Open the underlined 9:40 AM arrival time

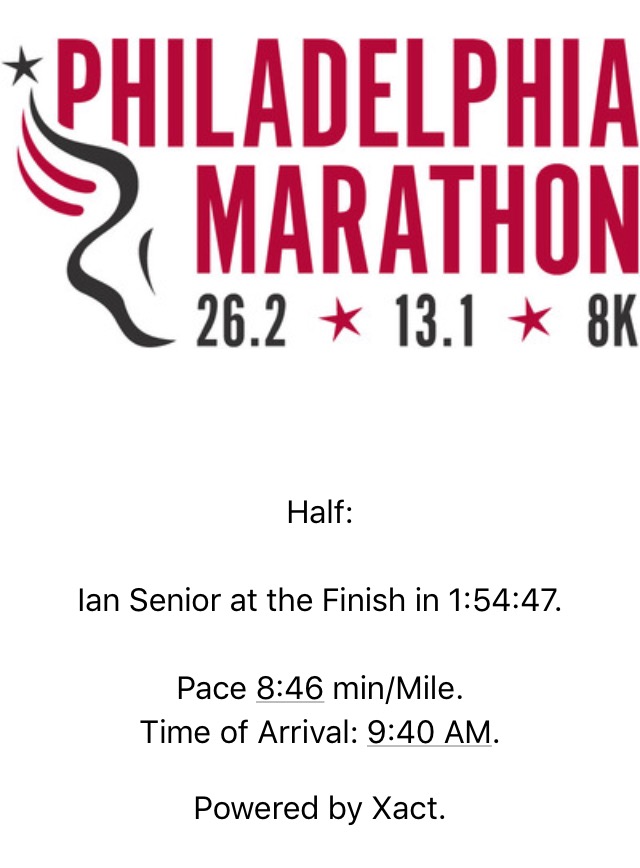pyautogui.click(x=429, y=732)
